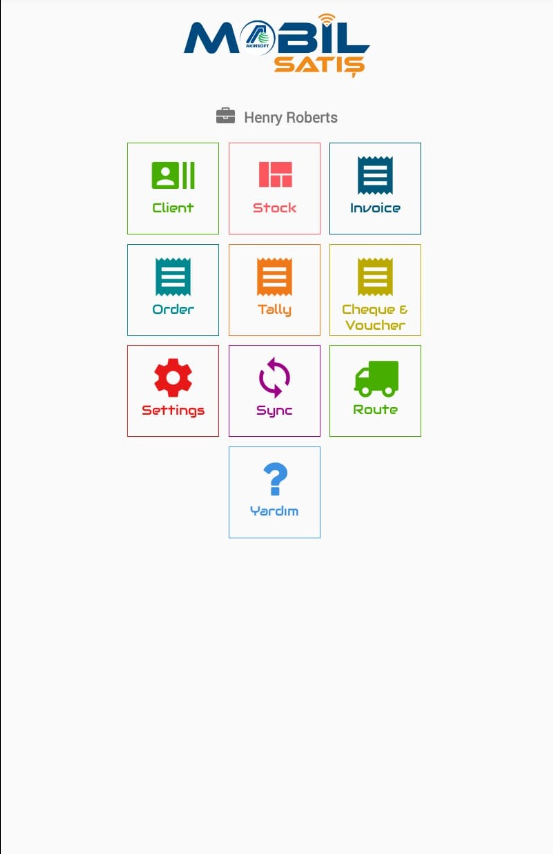
Task: Open Cheque & Voucher
Action: click(375, 290)
